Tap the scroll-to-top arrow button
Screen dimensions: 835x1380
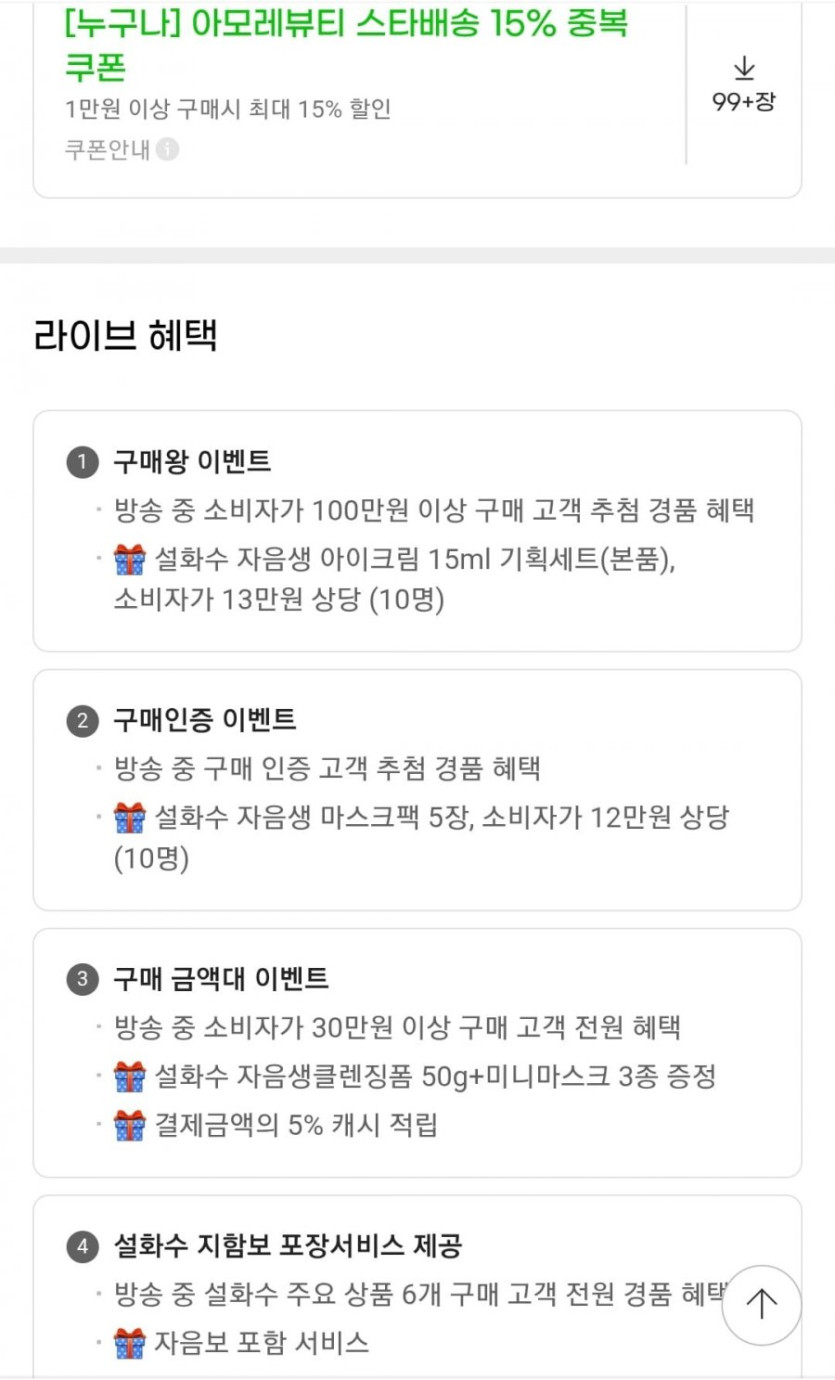[x=762, y=1305]
